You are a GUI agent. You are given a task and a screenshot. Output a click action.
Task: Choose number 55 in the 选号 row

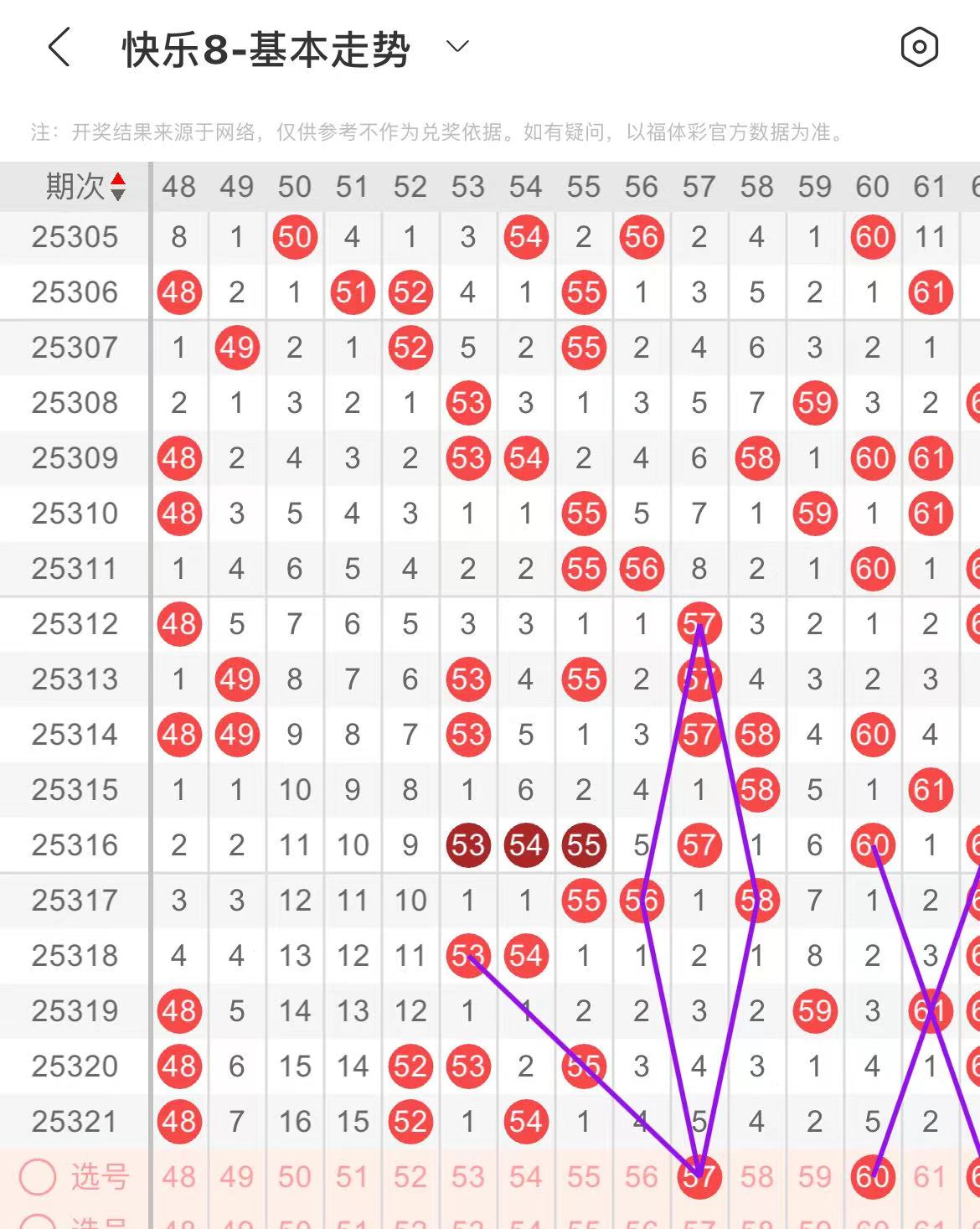[584, 1176]
